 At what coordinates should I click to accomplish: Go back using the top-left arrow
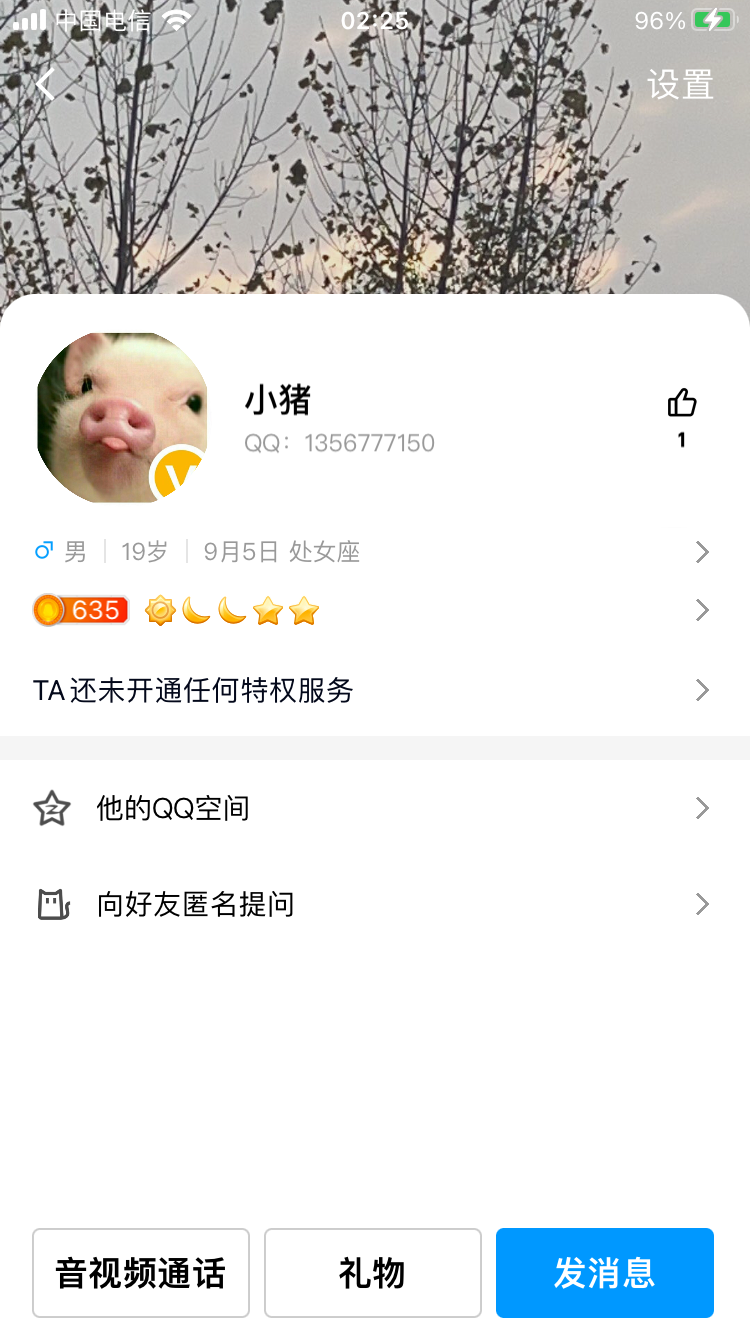click(45, 85)
